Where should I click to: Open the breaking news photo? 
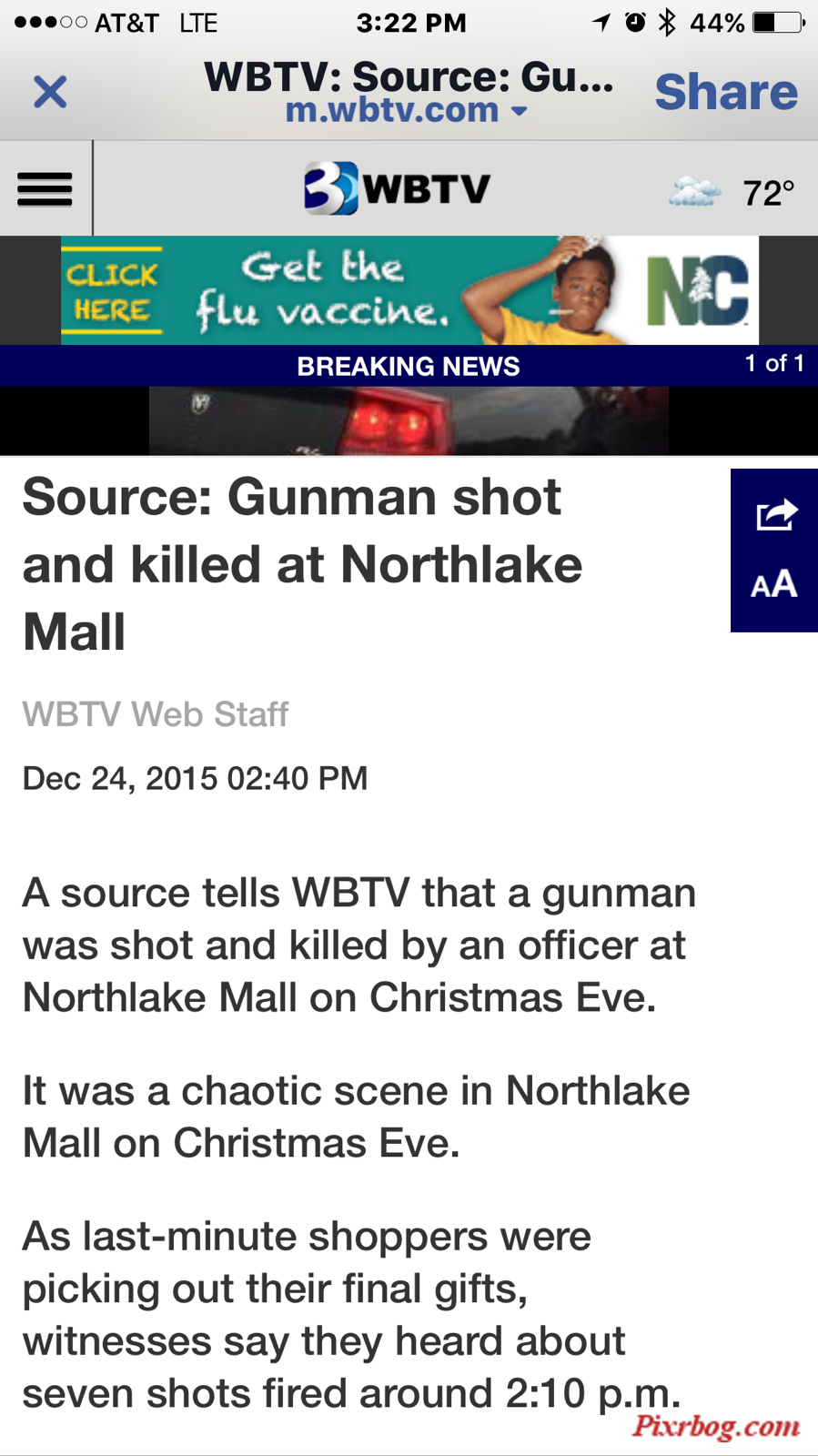(x=409, y=420)
